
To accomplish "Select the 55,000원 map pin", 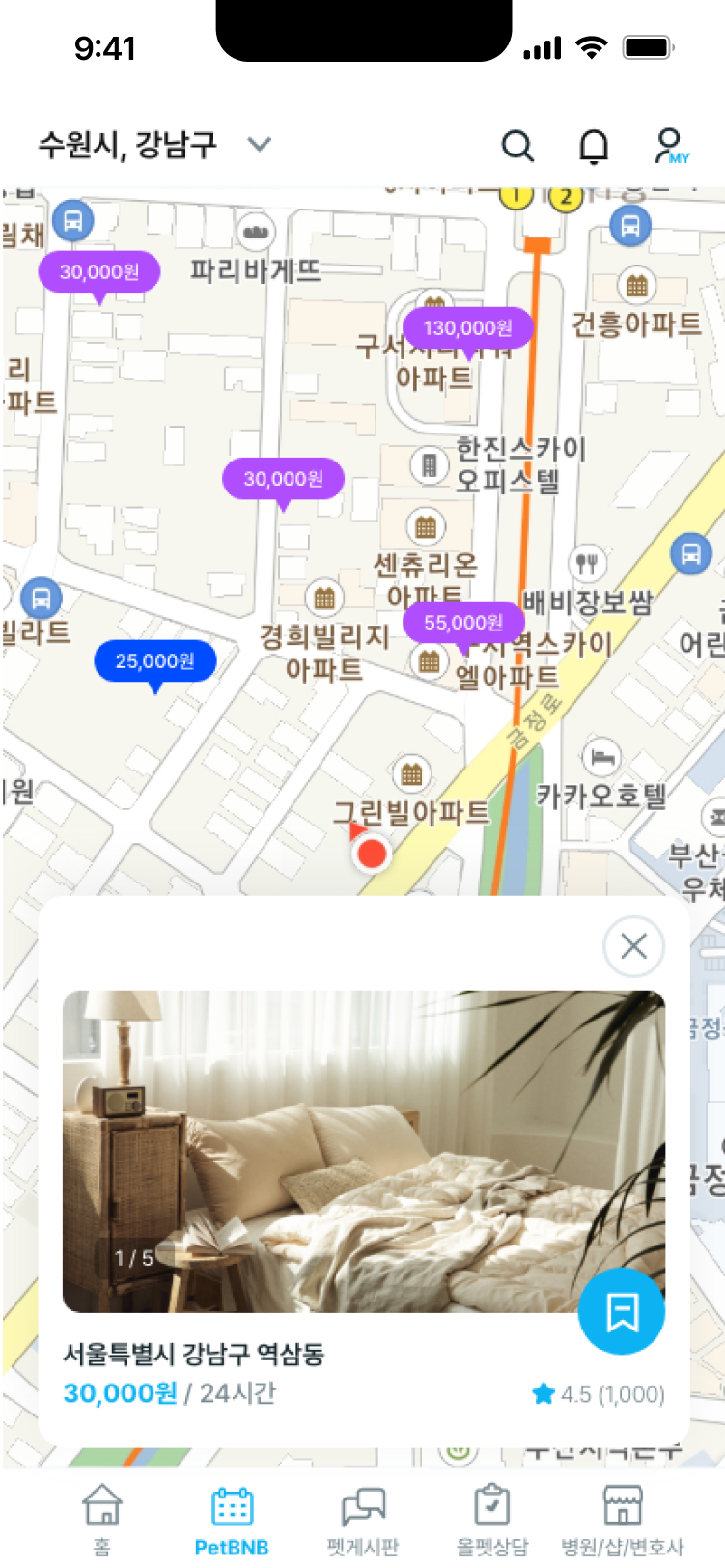I will (x=463, y=624).
